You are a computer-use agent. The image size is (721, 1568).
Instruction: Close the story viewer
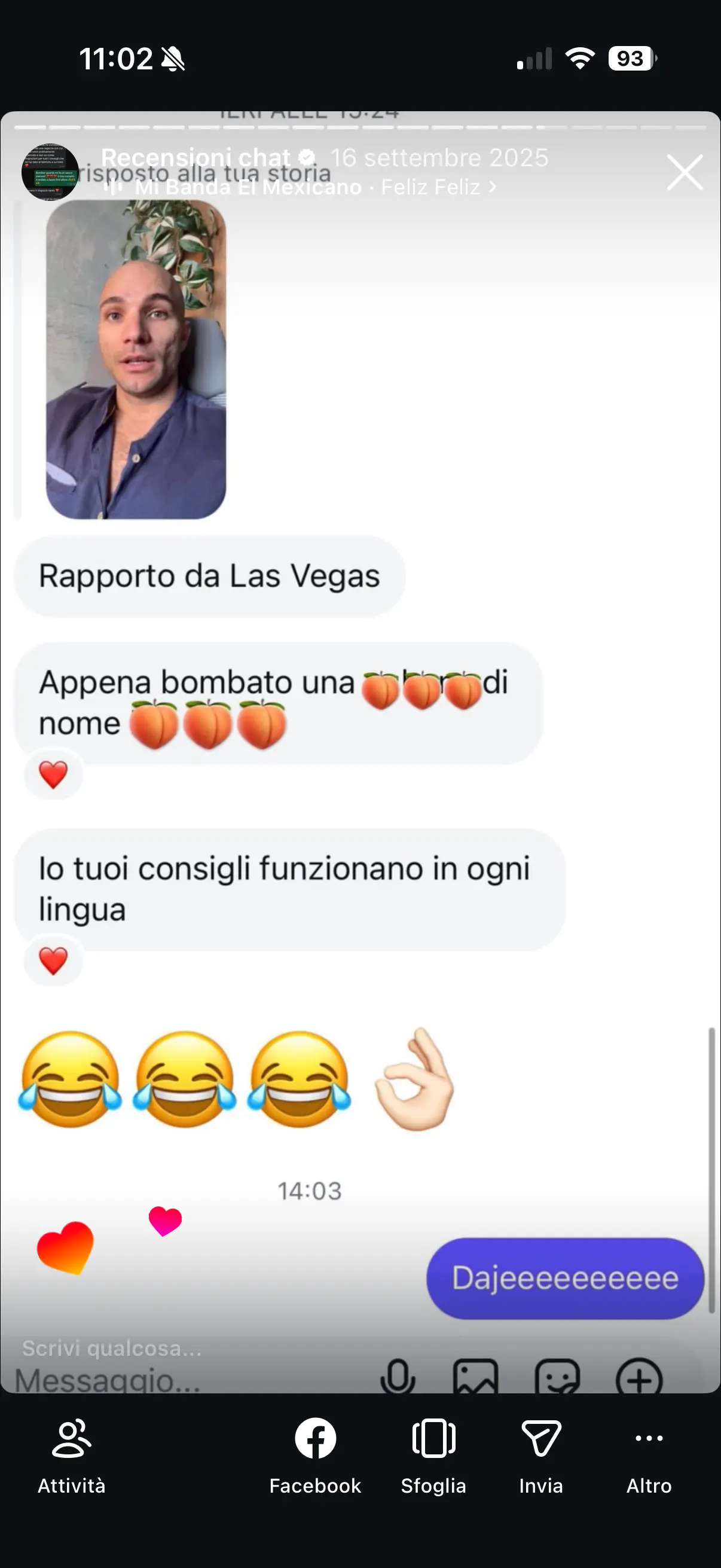point(685,173)
